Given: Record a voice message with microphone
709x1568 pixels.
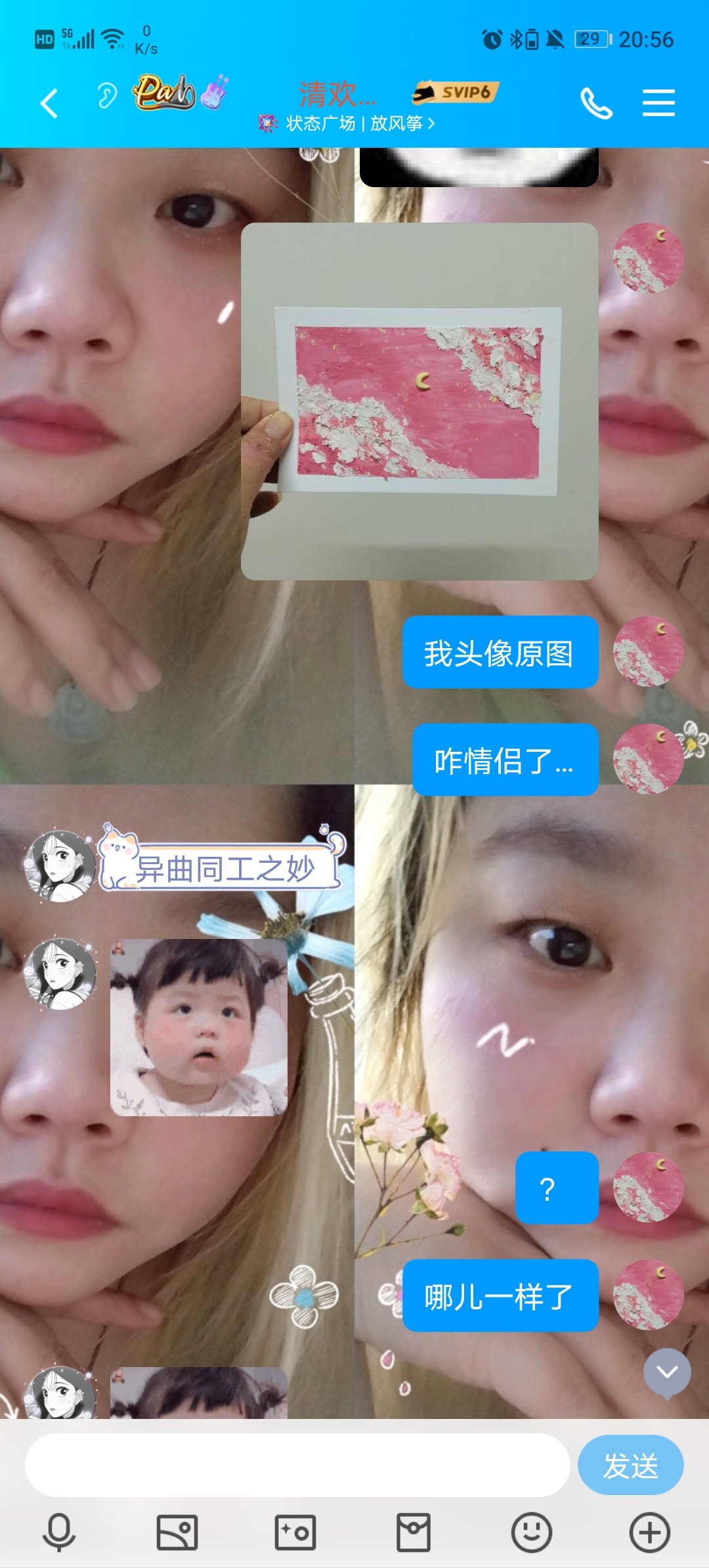Looking at the screenshot, I should point(59,1533).
